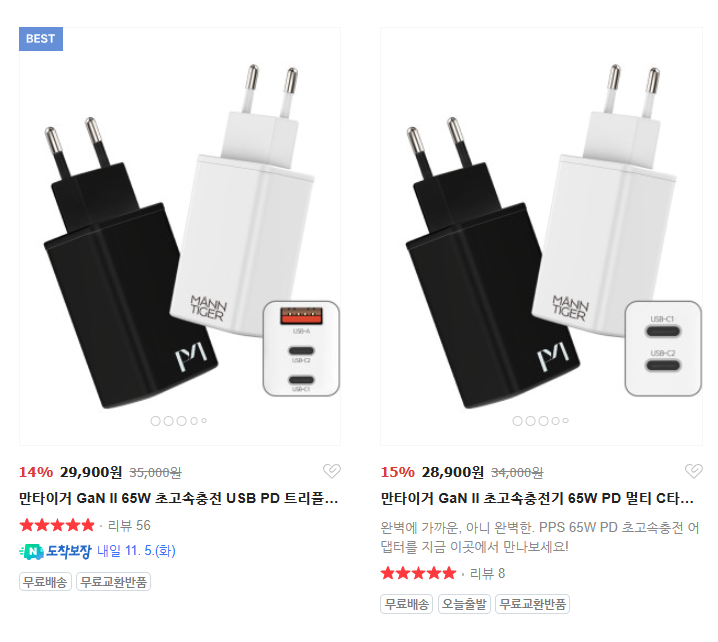Open the 만타이거 GaN II 65W USB PD 트리플 title

pos(179,498)
